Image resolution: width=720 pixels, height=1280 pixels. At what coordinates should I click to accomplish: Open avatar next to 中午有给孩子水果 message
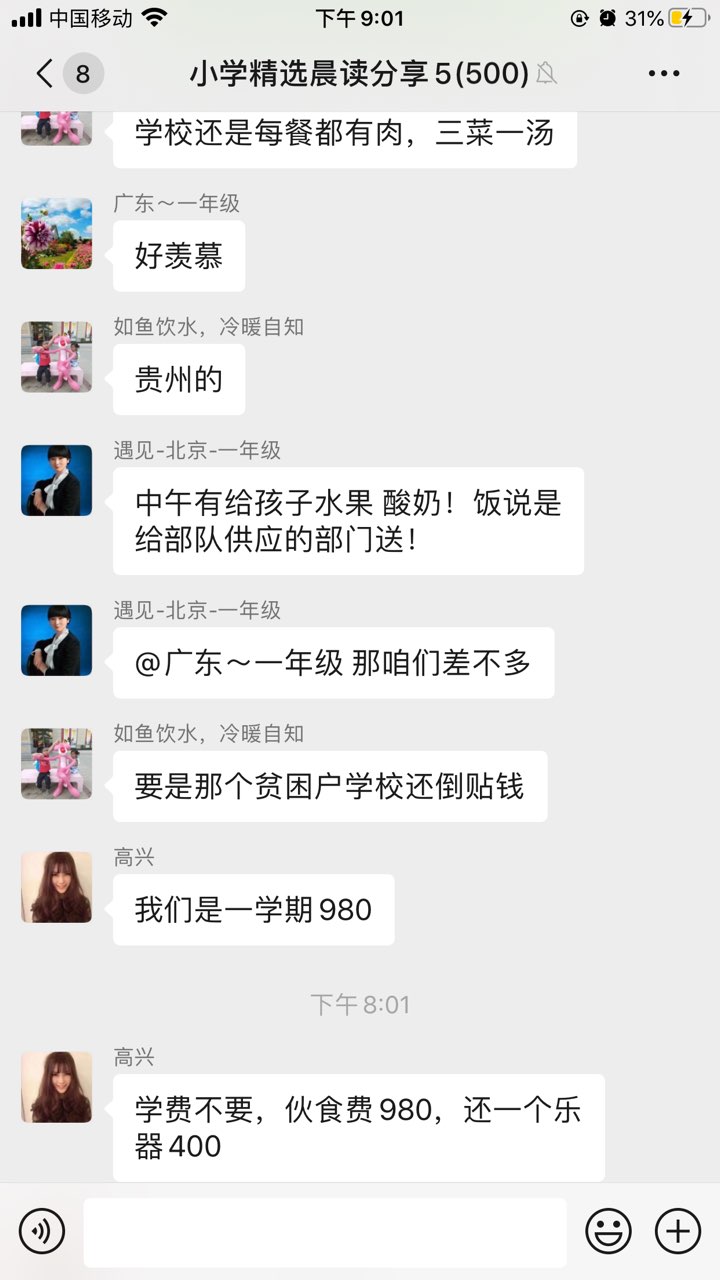tap(56, 480)
